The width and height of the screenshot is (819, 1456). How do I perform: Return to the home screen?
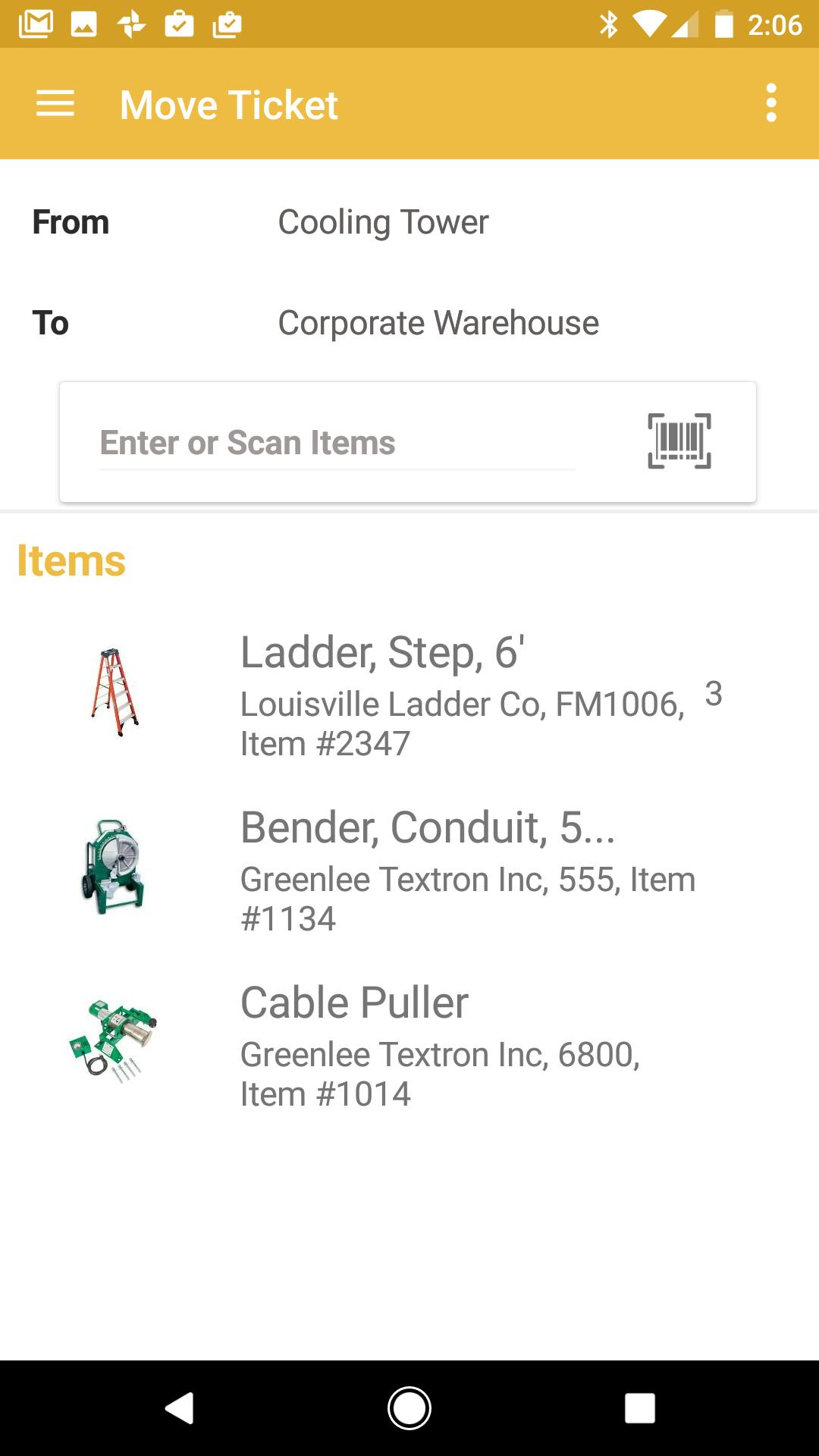pos(409,1408)
